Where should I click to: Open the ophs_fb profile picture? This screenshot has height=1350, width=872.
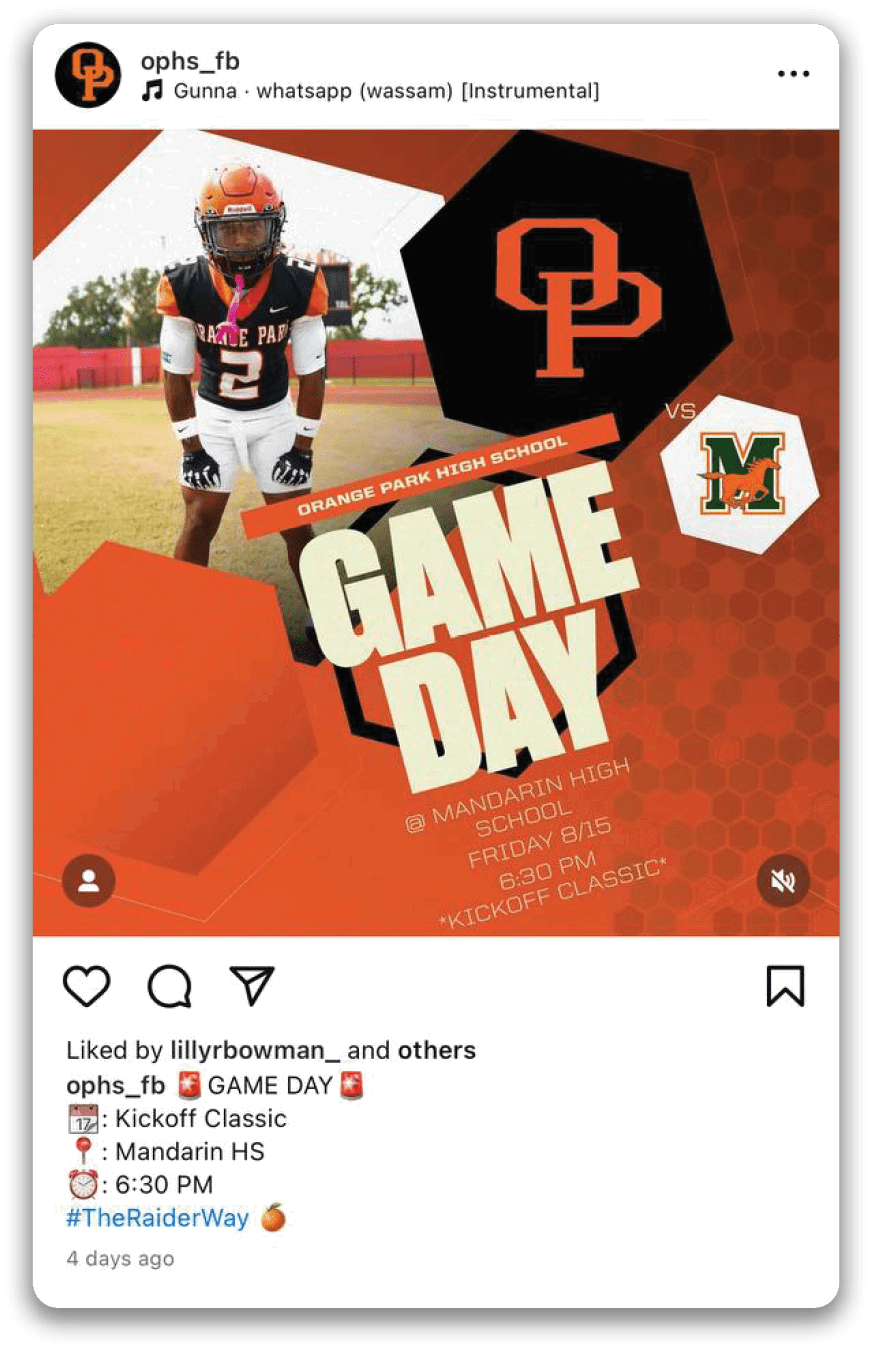88,75
